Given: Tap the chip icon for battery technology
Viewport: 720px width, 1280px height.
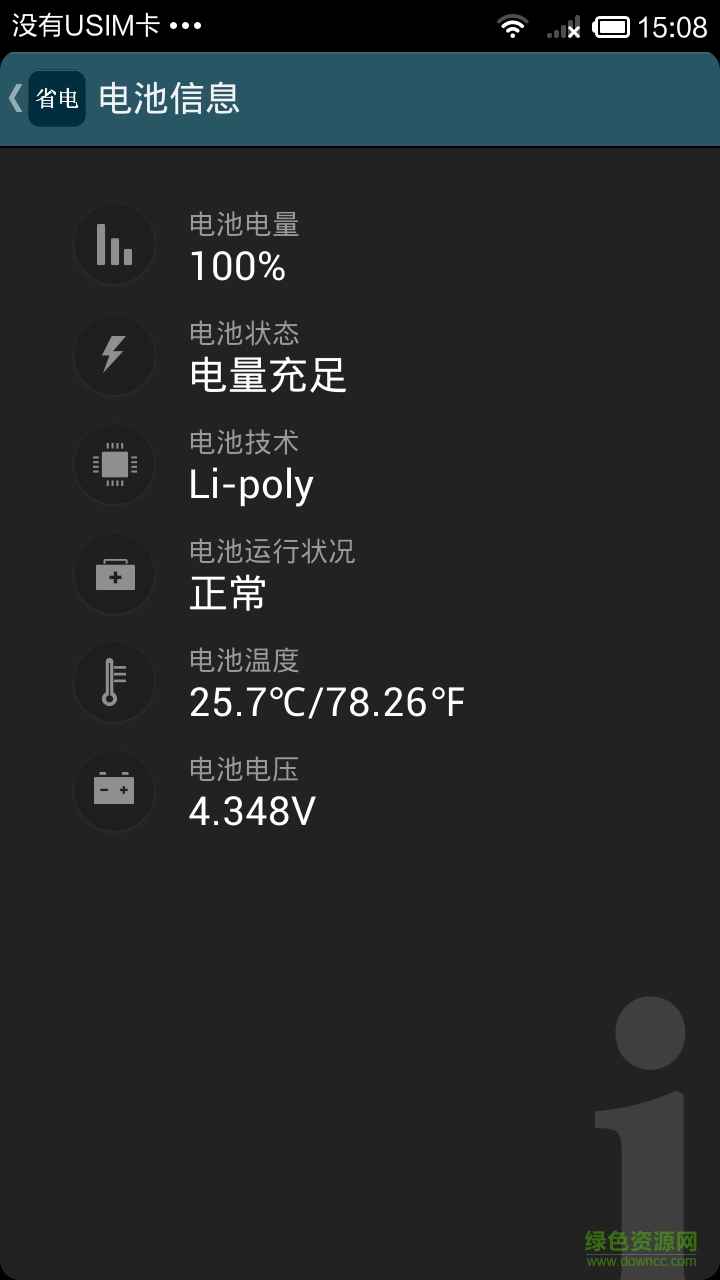Looking at the screenshot, I should click(114, 464).
